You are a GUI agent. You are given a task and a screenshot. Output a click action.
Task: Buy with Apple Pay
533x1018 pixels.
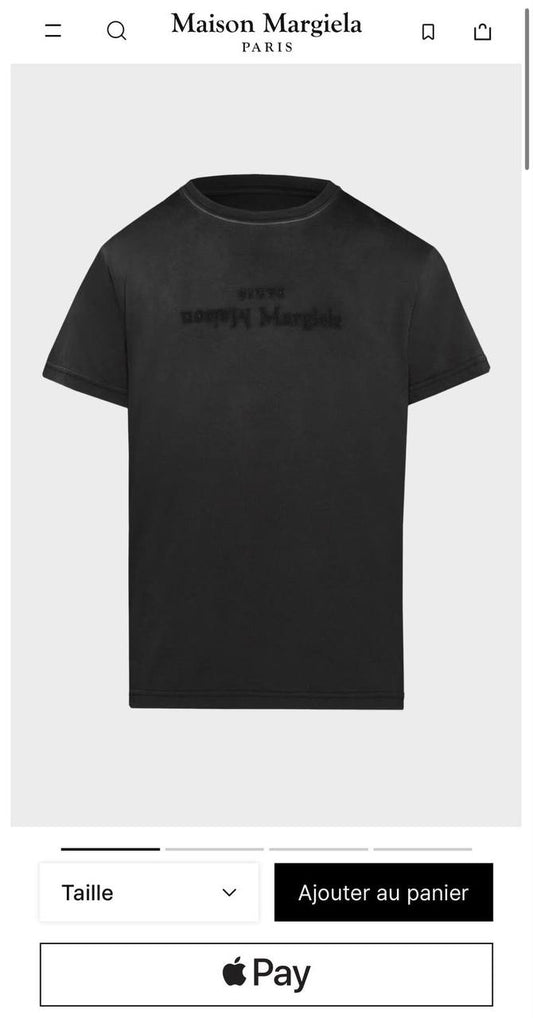point(266,974)
